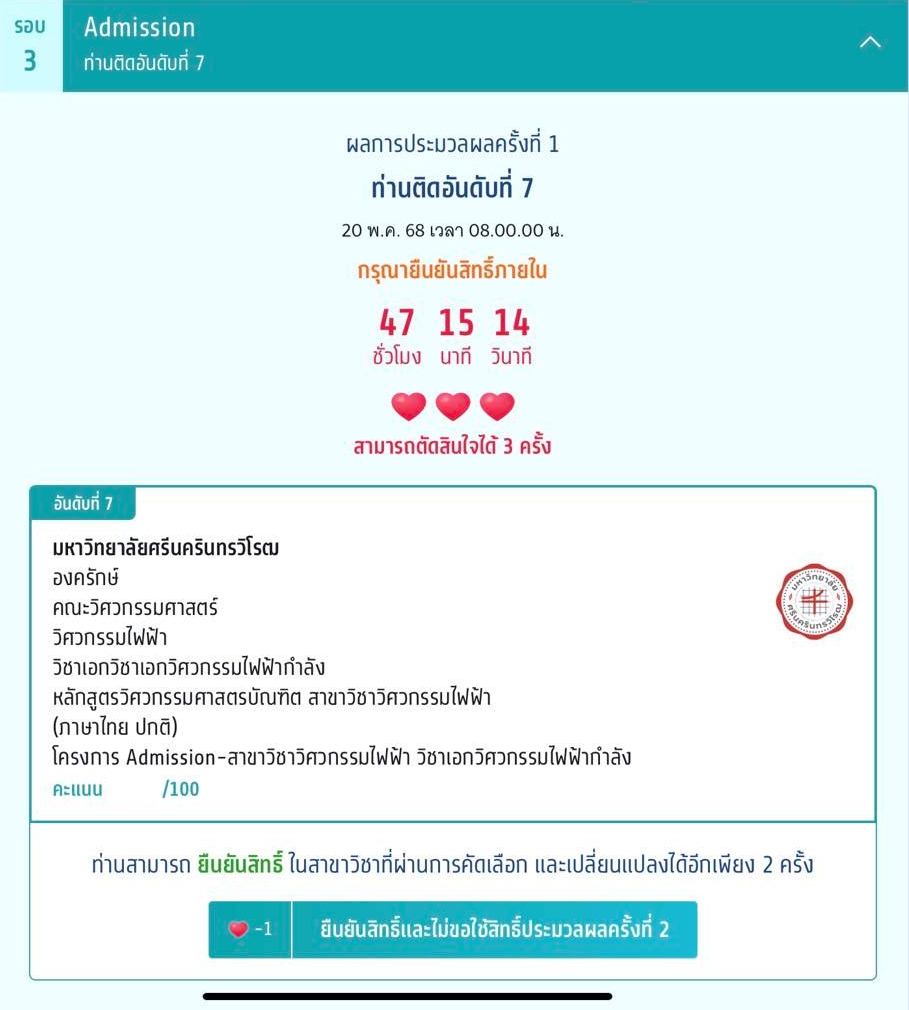The height and width of the screenshot is (1010, 909).
Task: Collapse the Admission round 3 section
Action: click(x=870, y=43)
